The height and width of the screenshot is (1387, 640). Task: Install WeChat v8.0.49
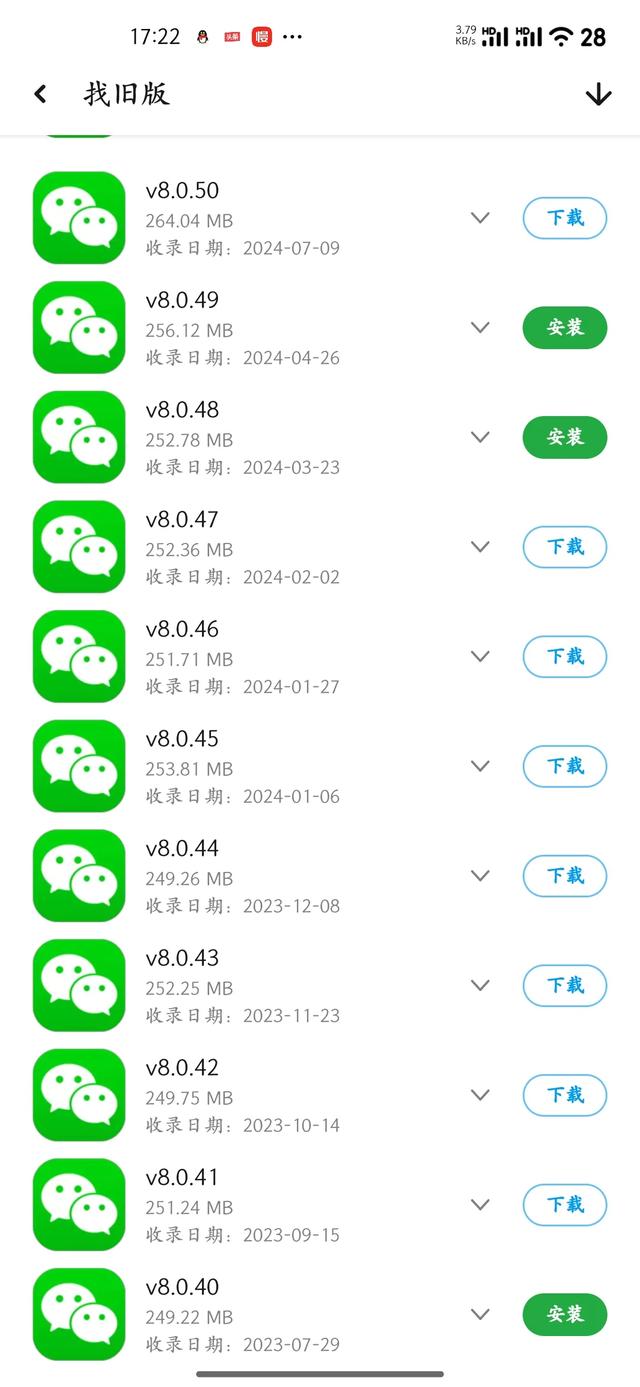coord(565,328)
